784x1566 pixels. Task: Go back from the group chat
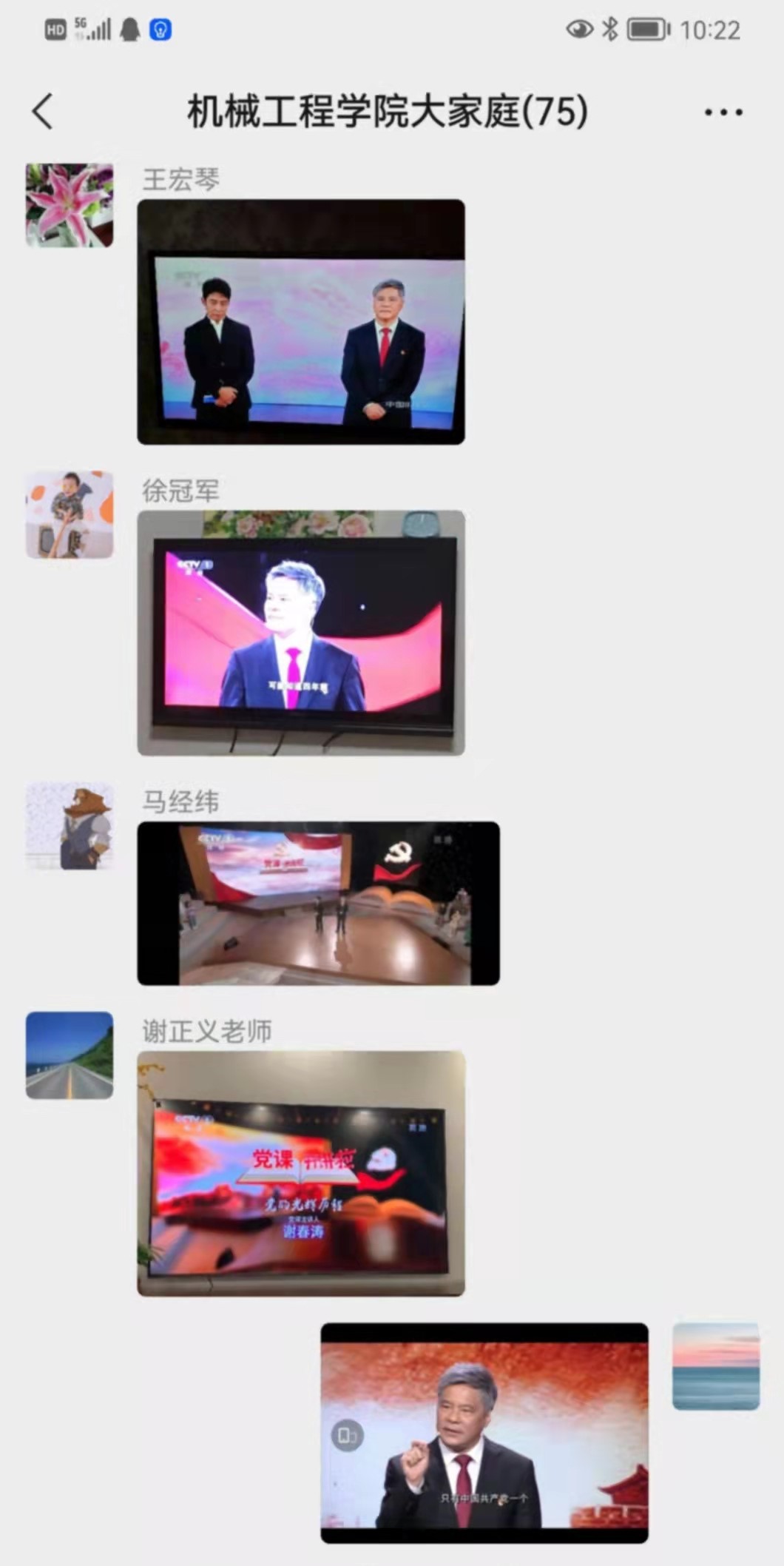(x=43, y=112)
